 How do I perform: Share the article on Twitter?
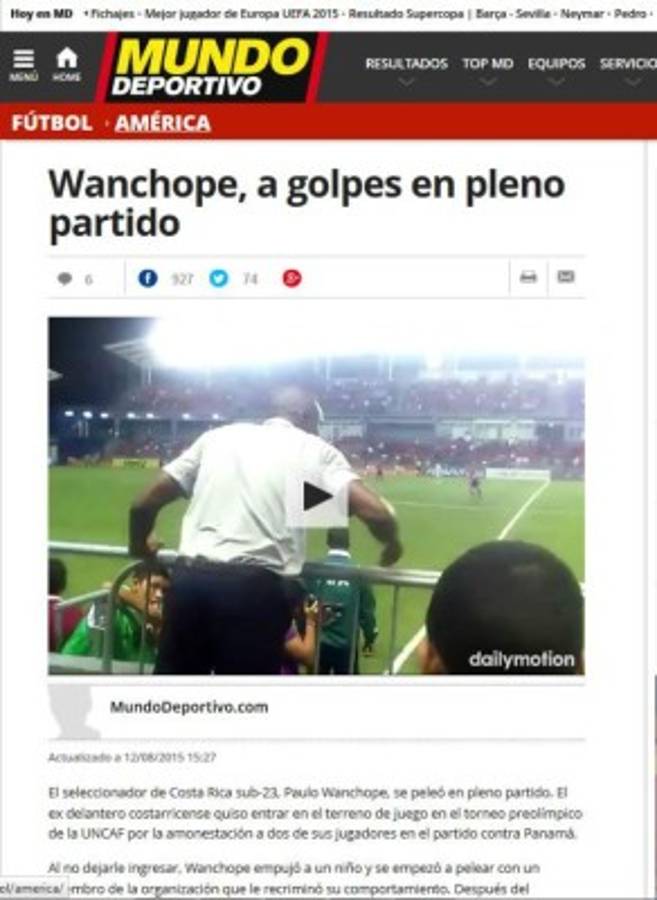[219, 279]
